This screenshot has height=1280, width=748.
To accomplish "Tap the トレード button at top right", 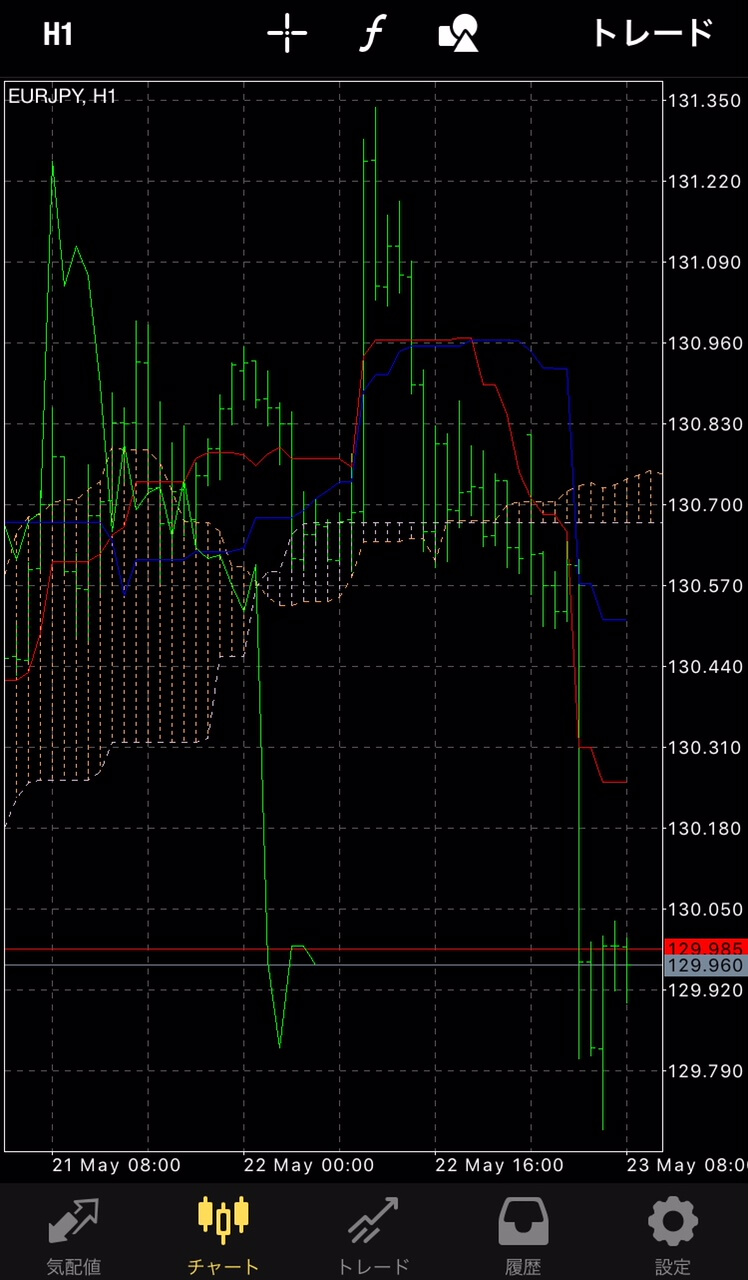I will 652,34.
